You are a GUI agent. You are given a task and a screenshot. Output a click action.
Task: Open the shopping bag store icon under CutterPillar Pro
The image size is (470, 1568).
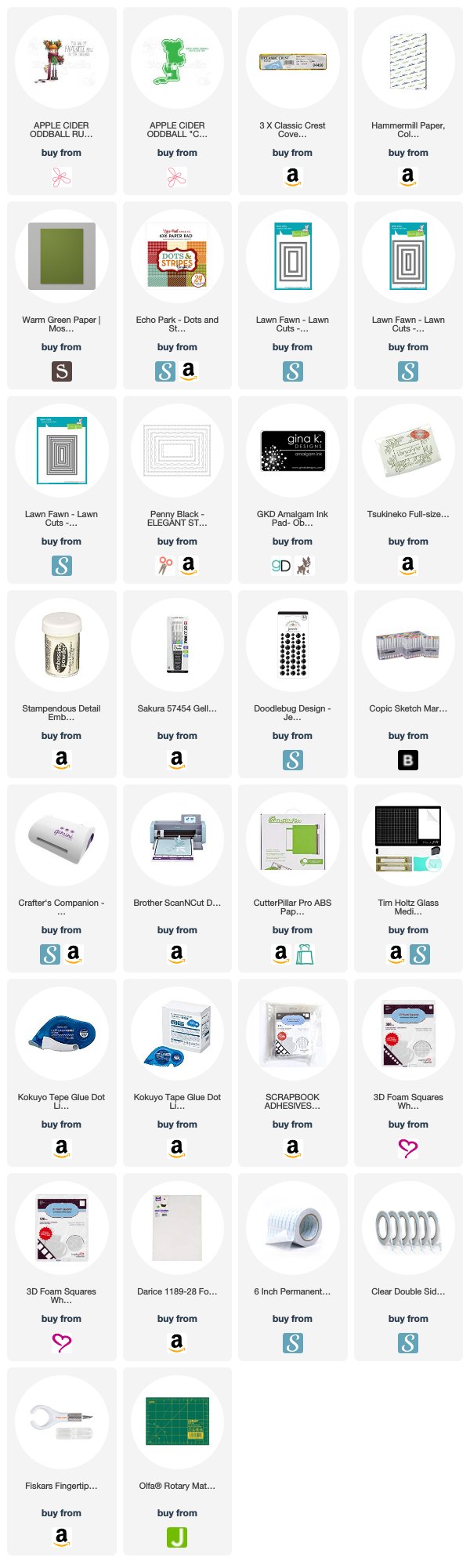pyautogui.click(x=304, y=954)
